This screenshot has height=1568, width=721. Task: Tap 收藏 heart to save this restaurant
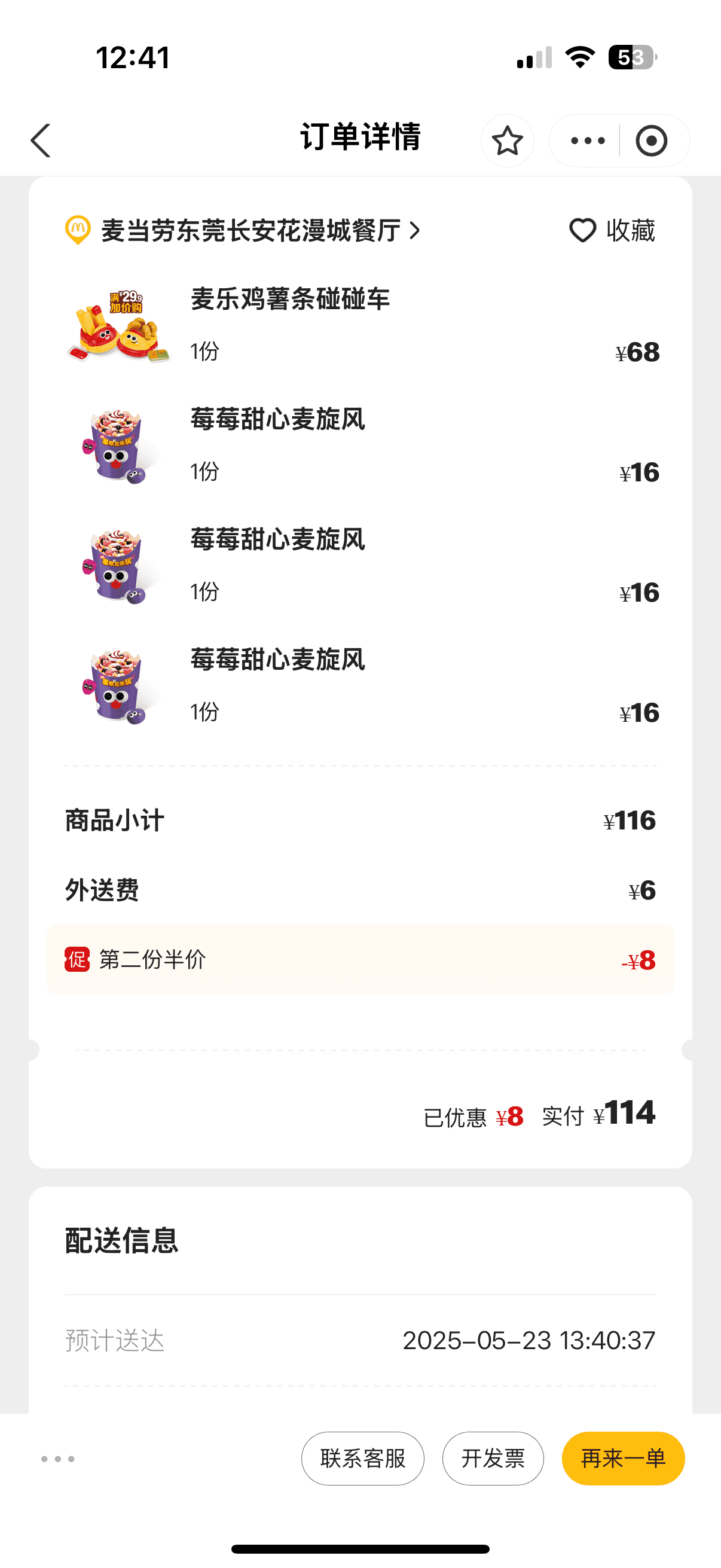pos(612,231)
